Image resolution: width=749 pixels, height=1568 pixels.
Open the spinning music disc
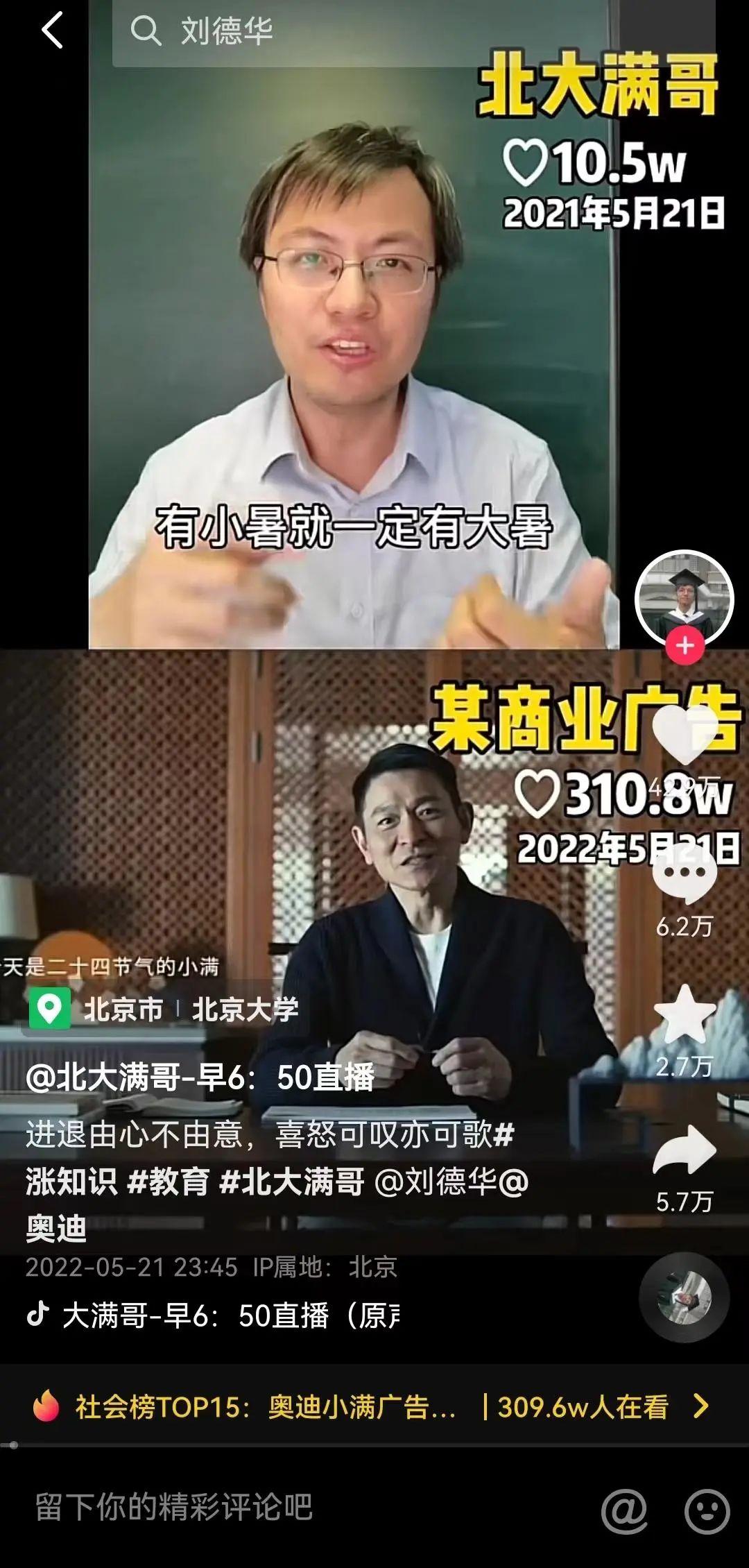coord(684,1297)
